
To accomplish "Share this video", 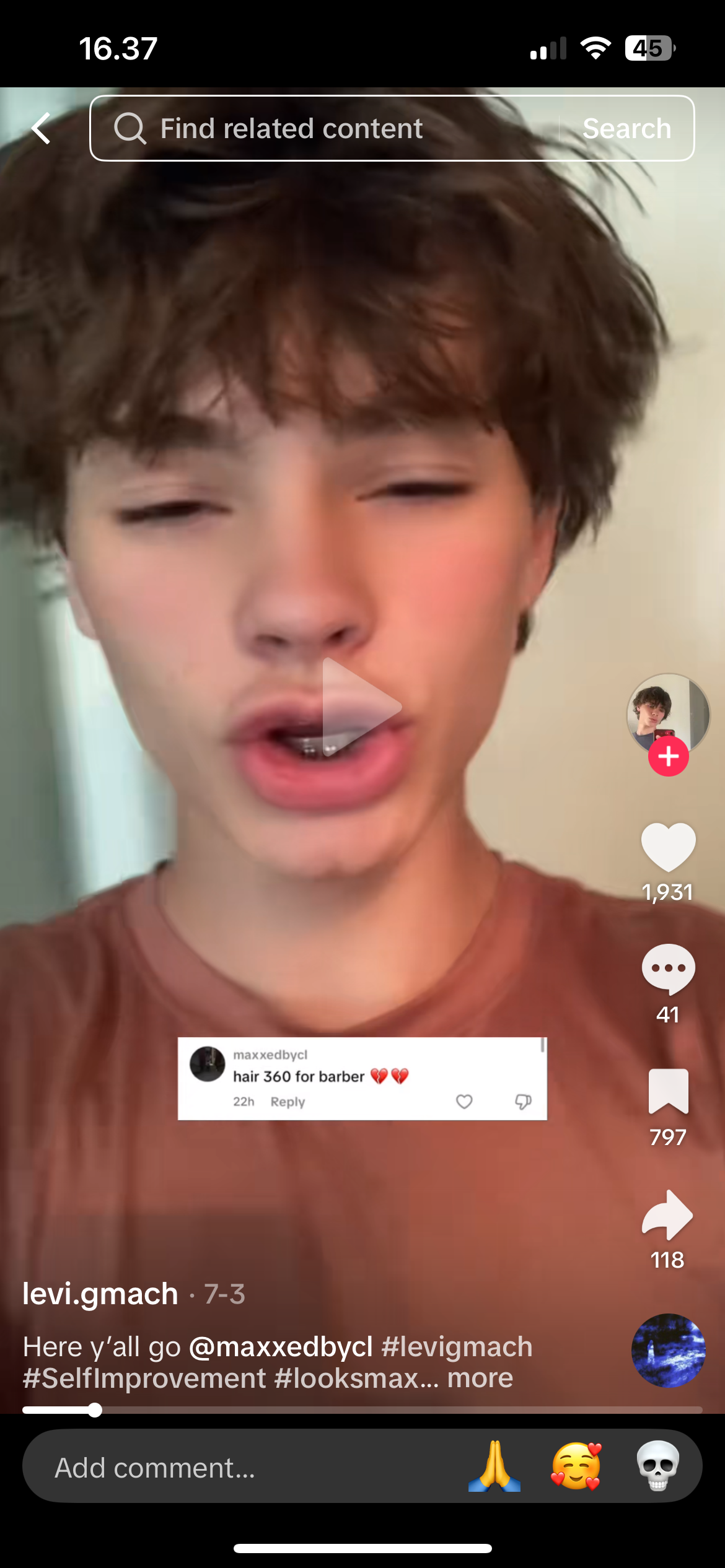I will click(668, 1214).
